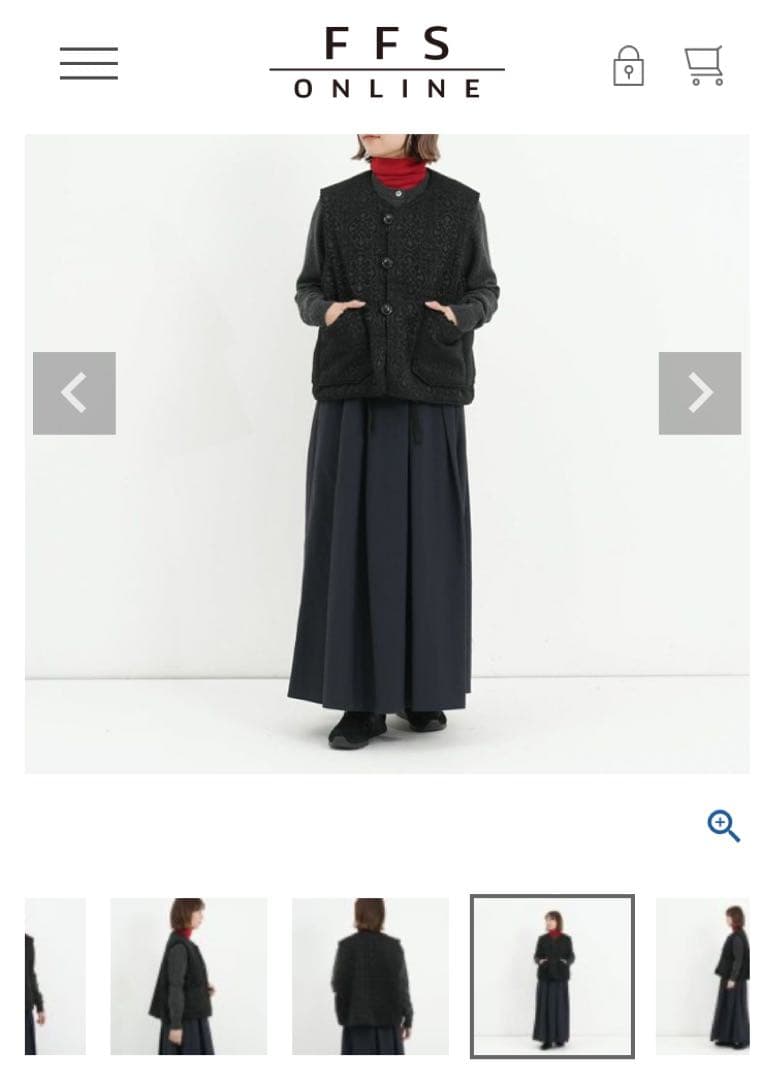Open the hamburger navigation menu
Viewport: 775px width, 1080px height.
(x=88, y=63)
